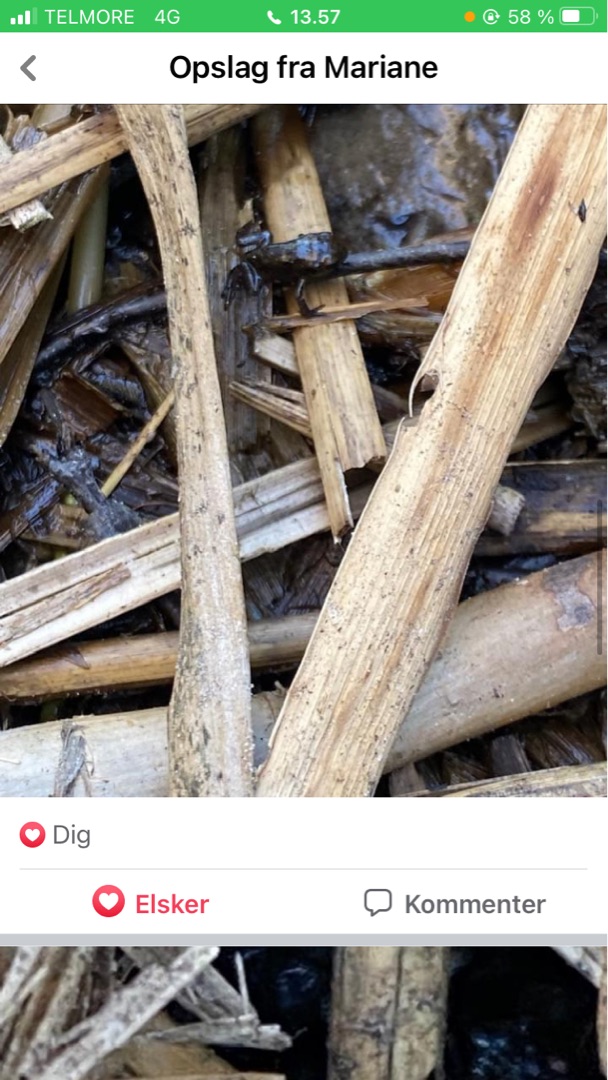Image resolution: width=608 pixels, height=1080 pixels.
Task: Open the second photo below reactions
Action: point(304,1012)
